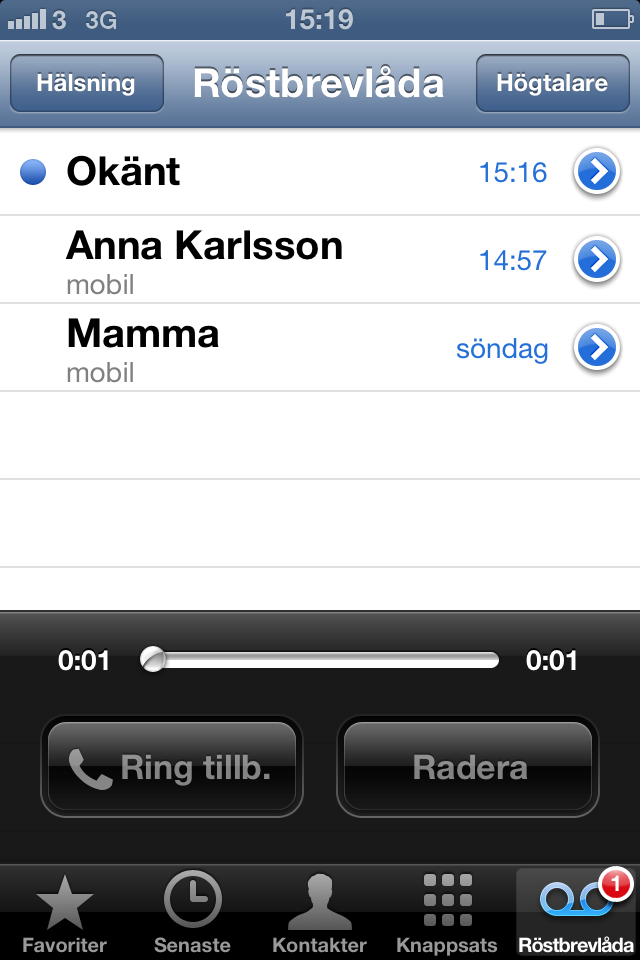This screenshot has width=640, height=960.
Task: Open the Hälsning greeting settings
Action: [x=86, y=83]
